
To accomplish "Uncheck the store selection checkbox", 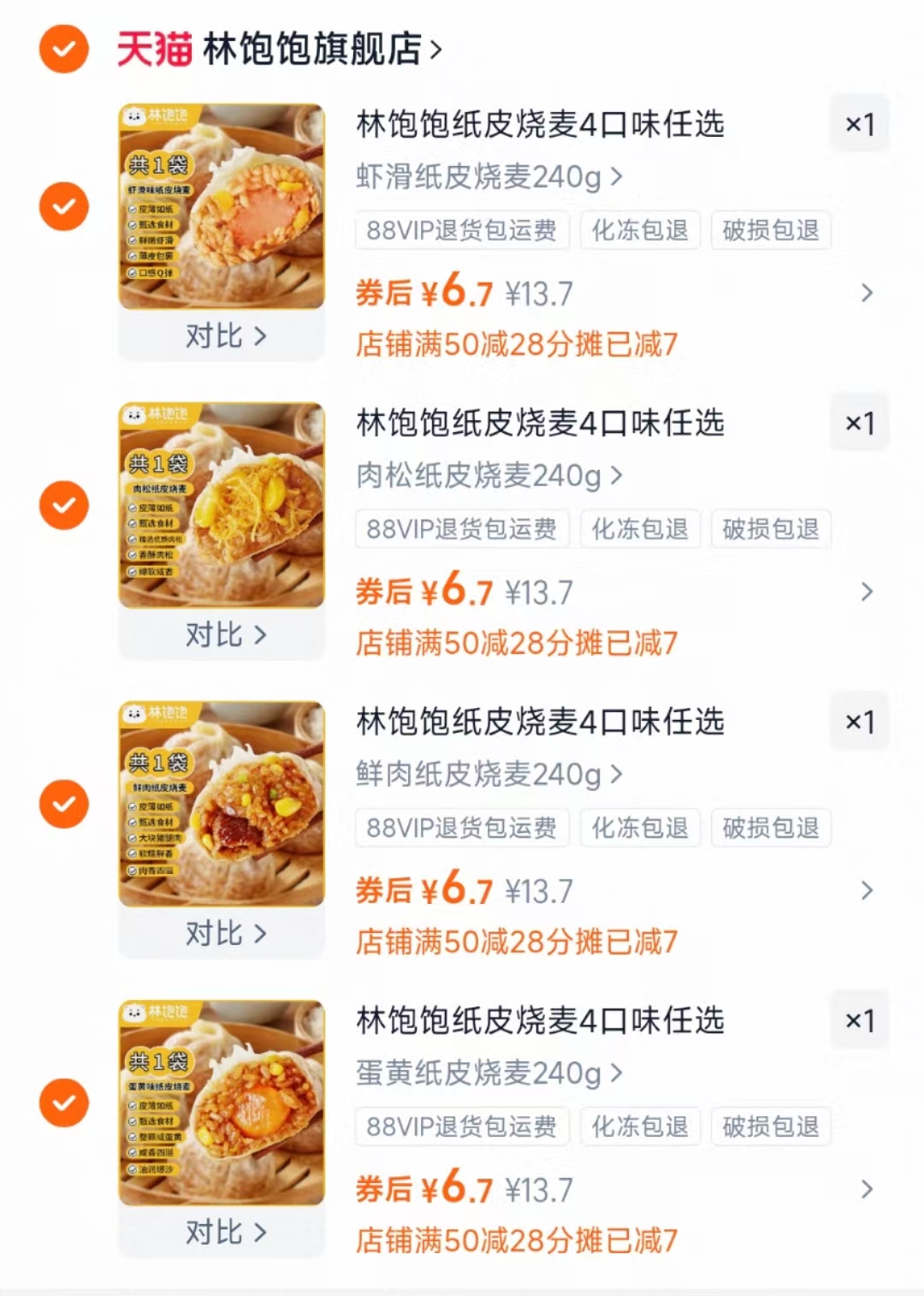I will click(62, 49).
